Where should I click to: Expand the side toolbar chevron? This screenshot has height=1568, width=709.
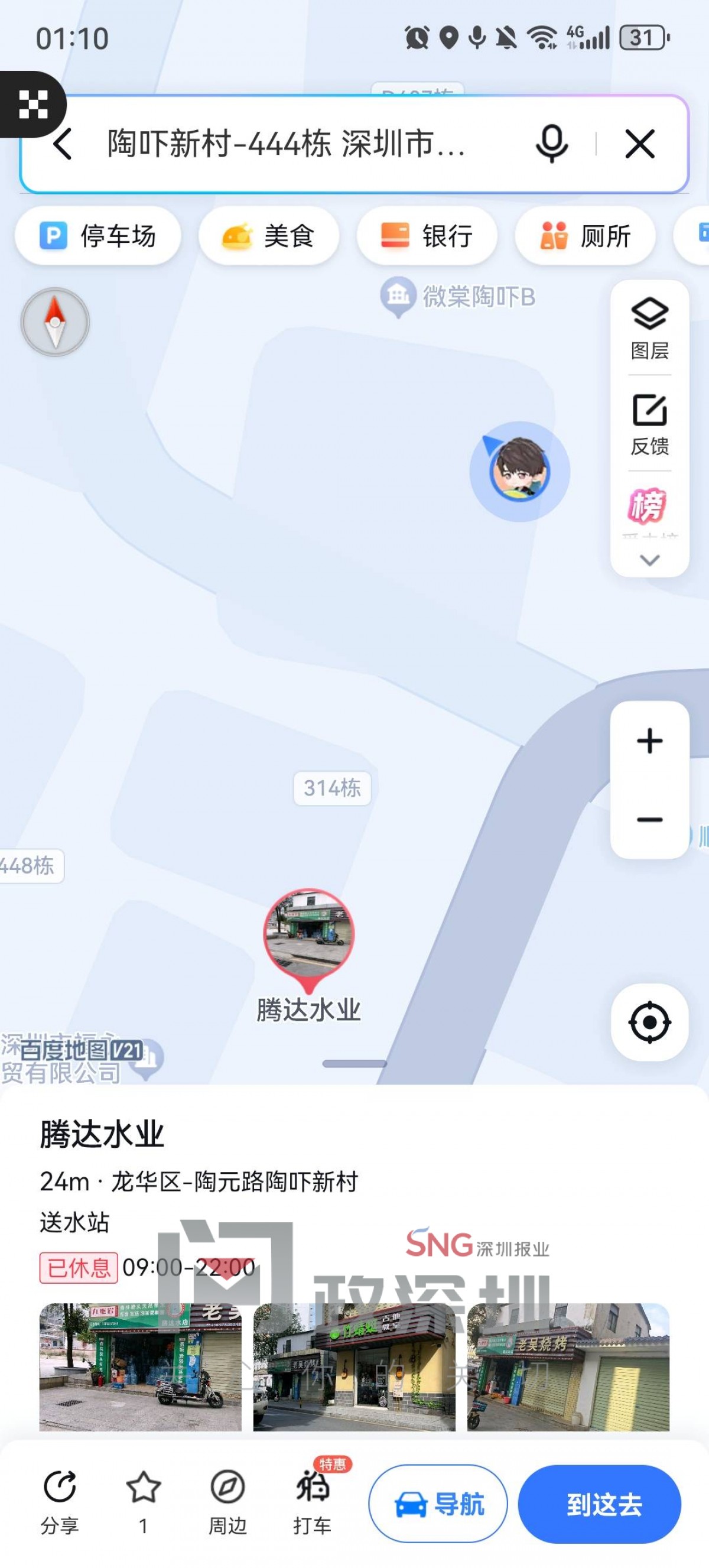click(649, 560)
